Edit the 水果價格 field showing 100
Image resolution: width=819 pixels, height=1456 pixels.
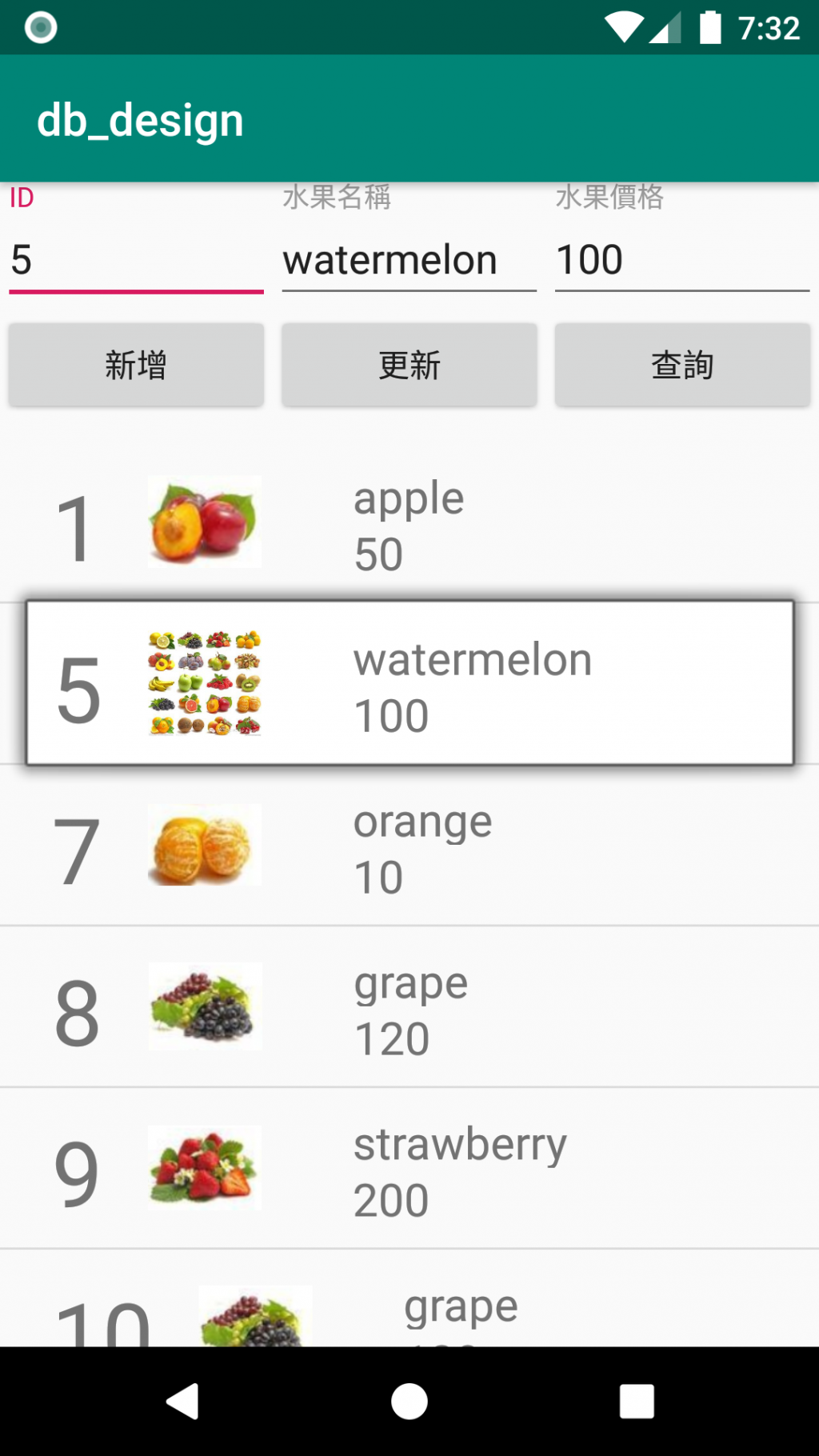tap(681, 261)
